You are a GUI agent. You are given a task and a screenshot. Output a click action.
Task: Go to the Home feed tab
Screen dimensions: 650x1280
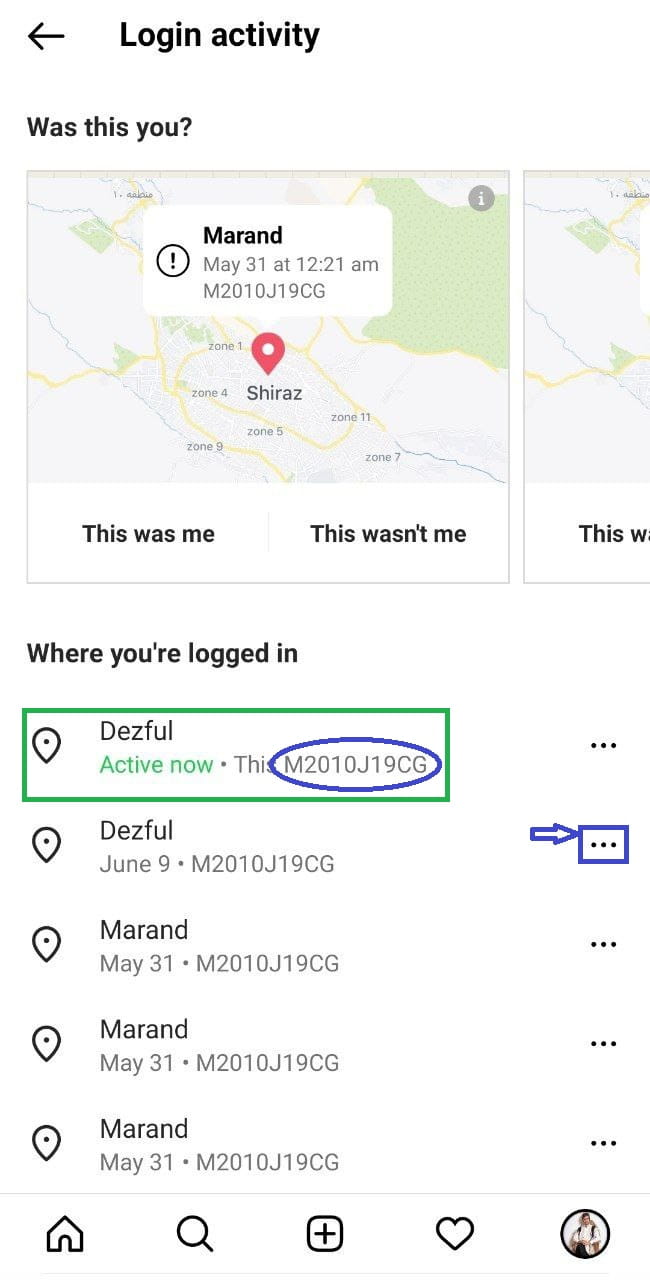65,1234
